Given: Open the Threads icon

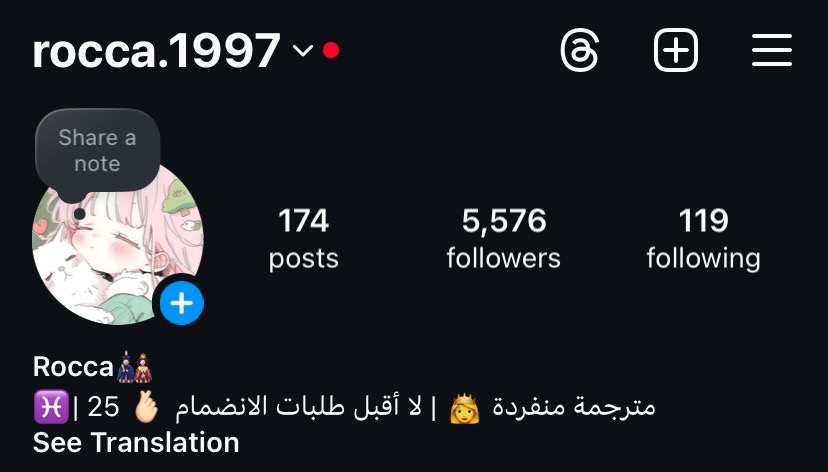Looking at the screenshot, I should coord(580,50).
